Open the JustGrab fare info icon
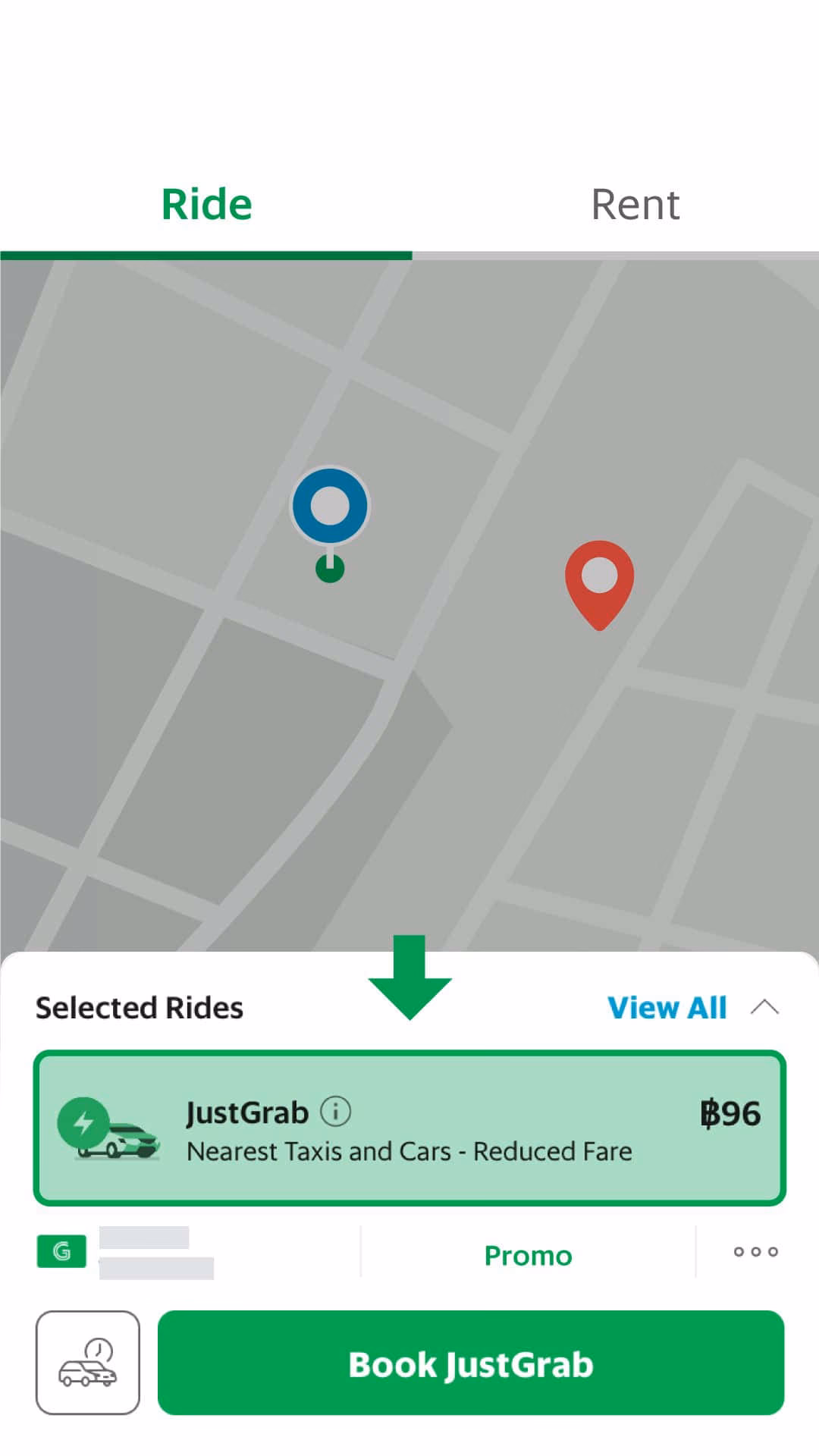The image size is (819, 1456). pos(336,1112)
